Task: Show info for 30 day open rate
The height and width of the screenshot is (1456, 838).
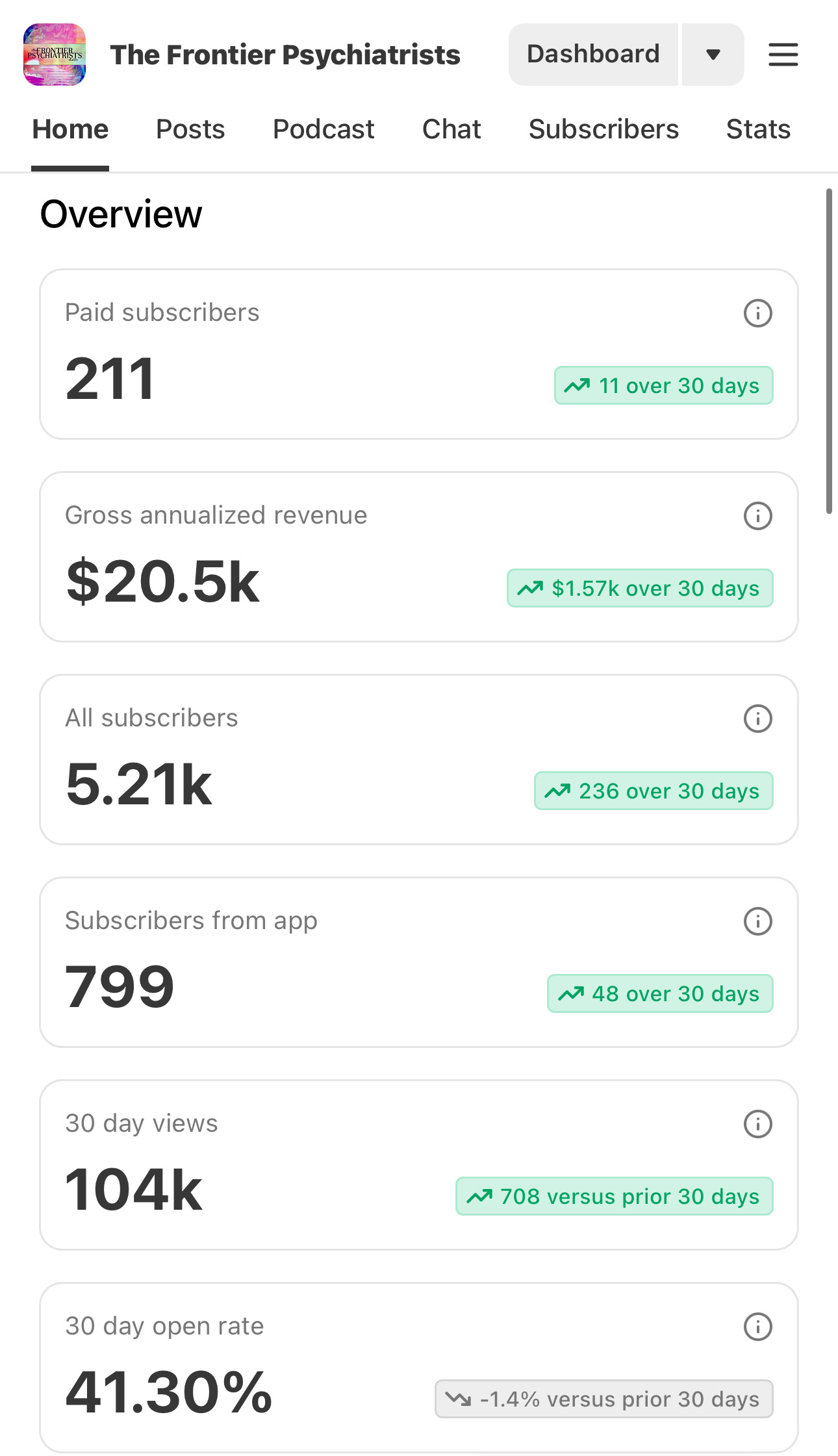Action: coord(757,1327)
